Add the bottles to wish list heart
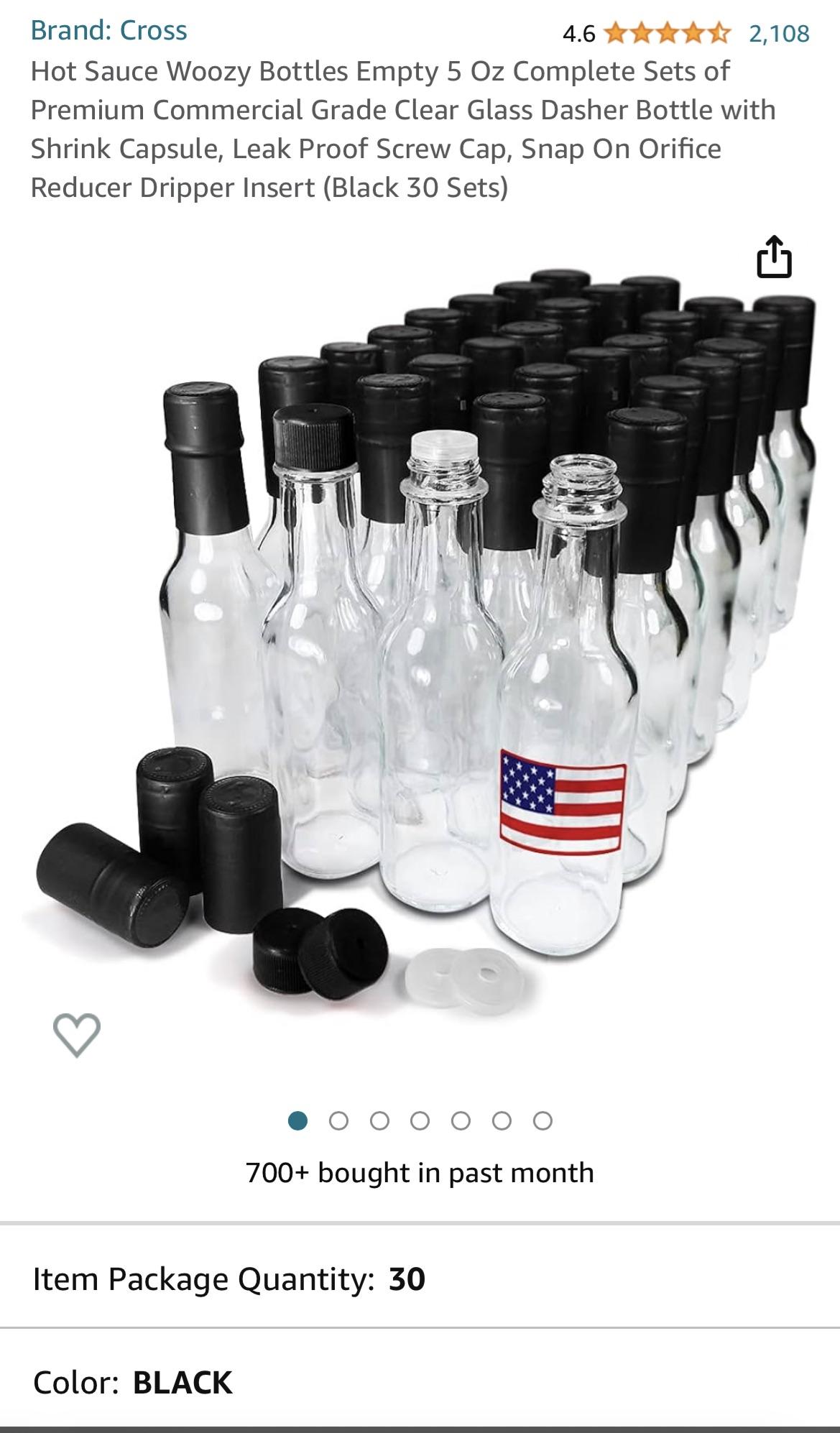 pyautogui.click(x=77, y=1035)
